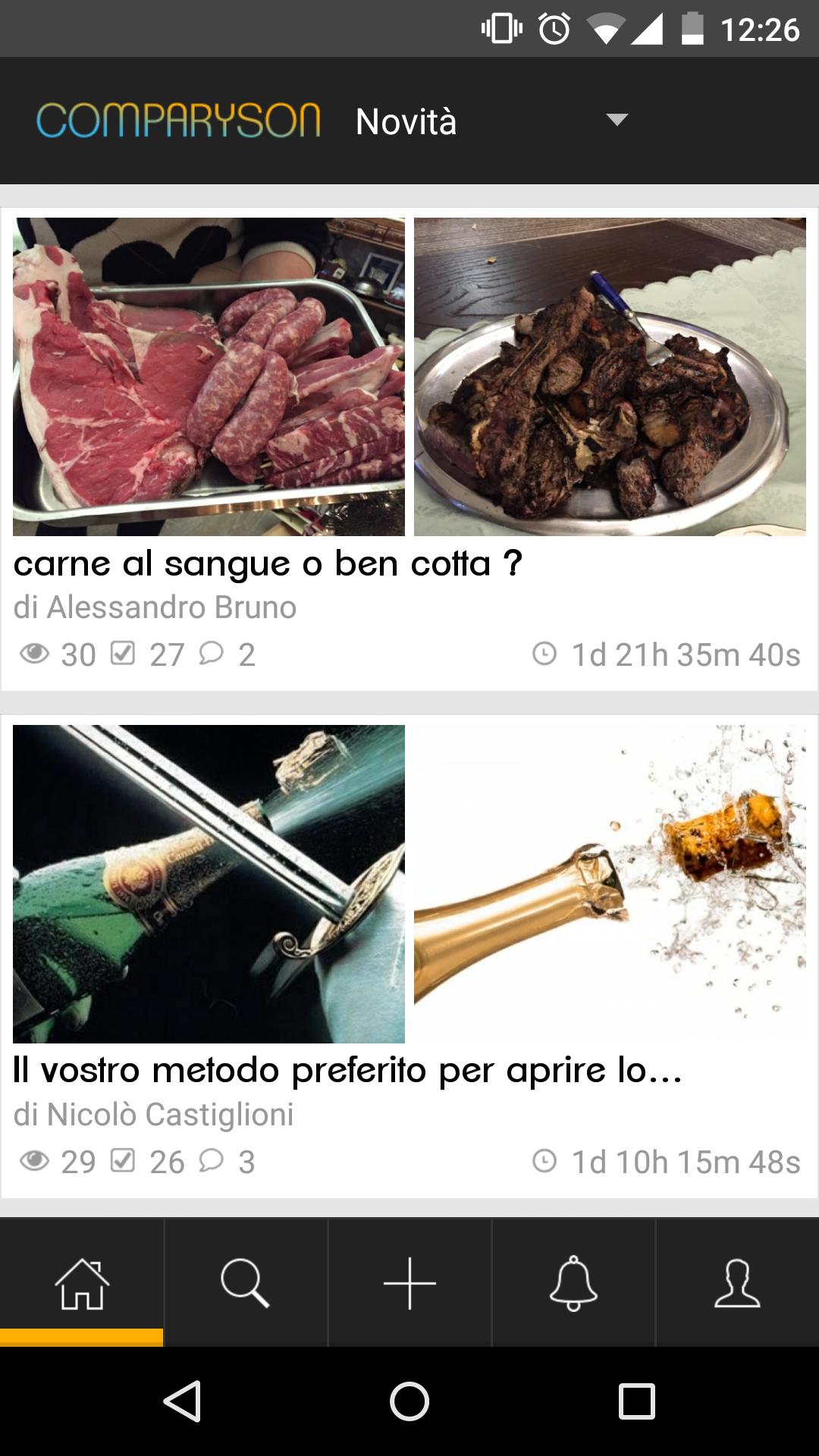Image resolution: width=819 pixels, height=1456 pixels.
Task: Click the checkmark vote counter showing 27
Action: (x=168, y=653)
